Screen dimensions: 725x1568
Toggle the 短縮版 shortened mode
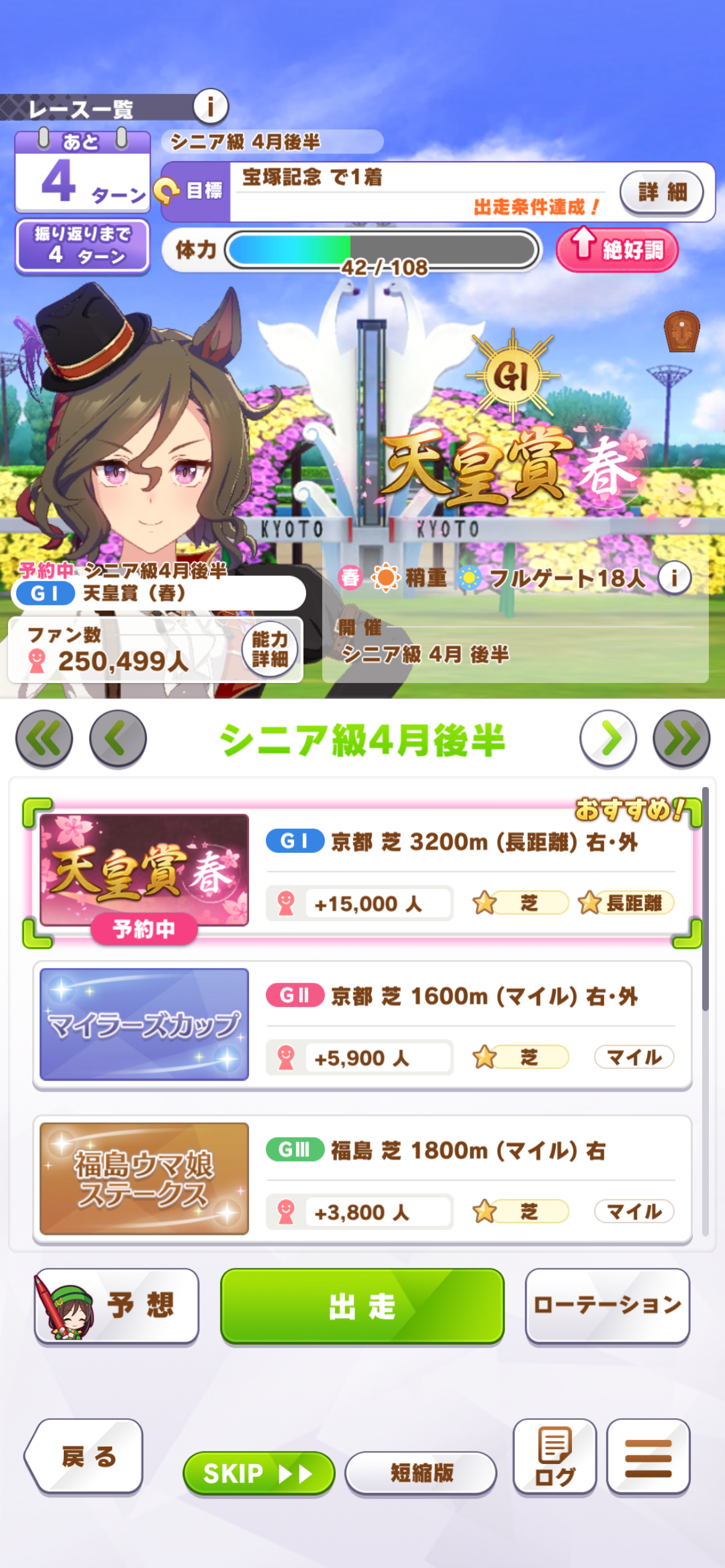click(421, 1473)
